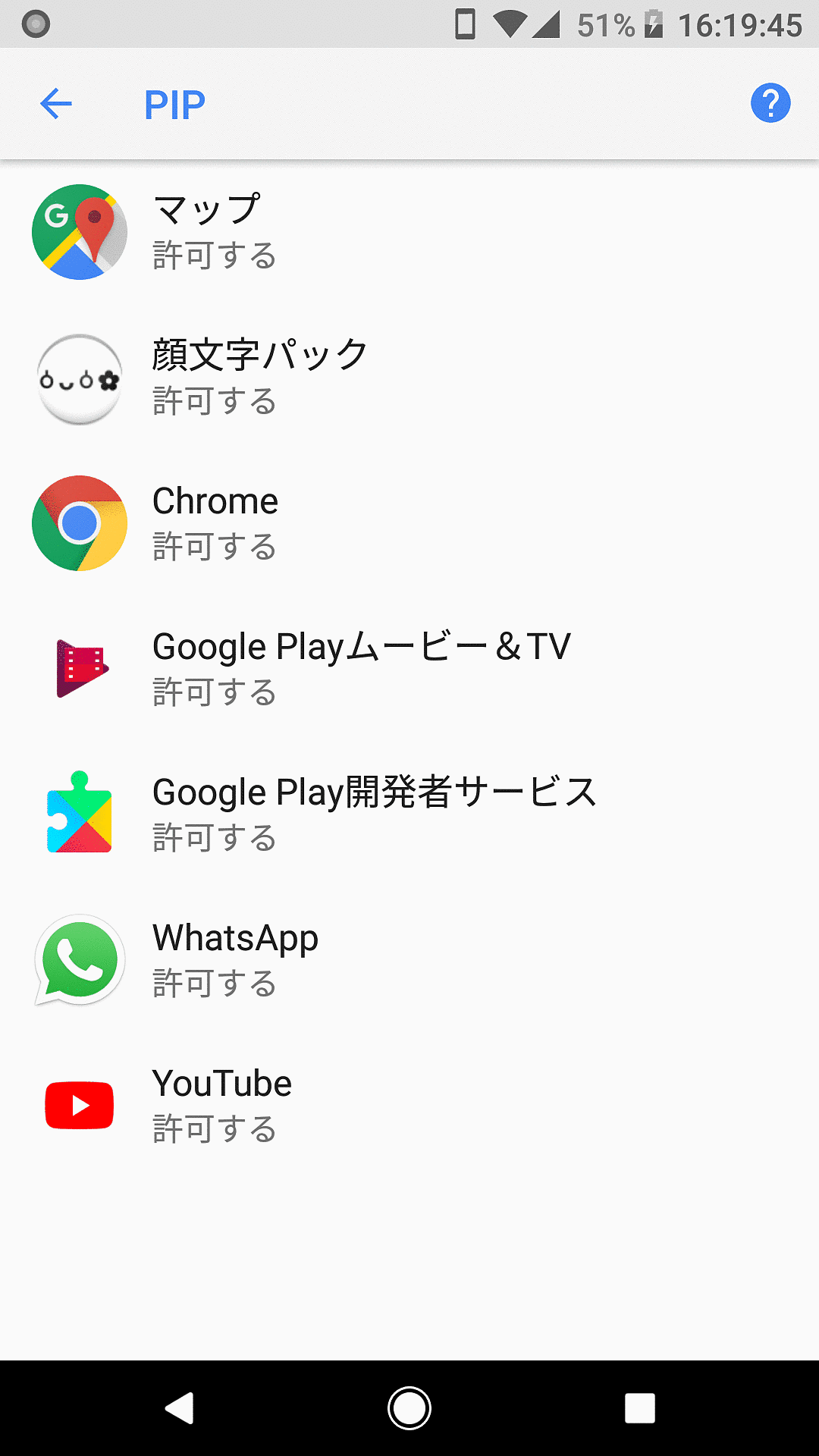The height and width of the screenshot is (1456, 819).
Task: Tap the system home button
Action: (409, 1408)
